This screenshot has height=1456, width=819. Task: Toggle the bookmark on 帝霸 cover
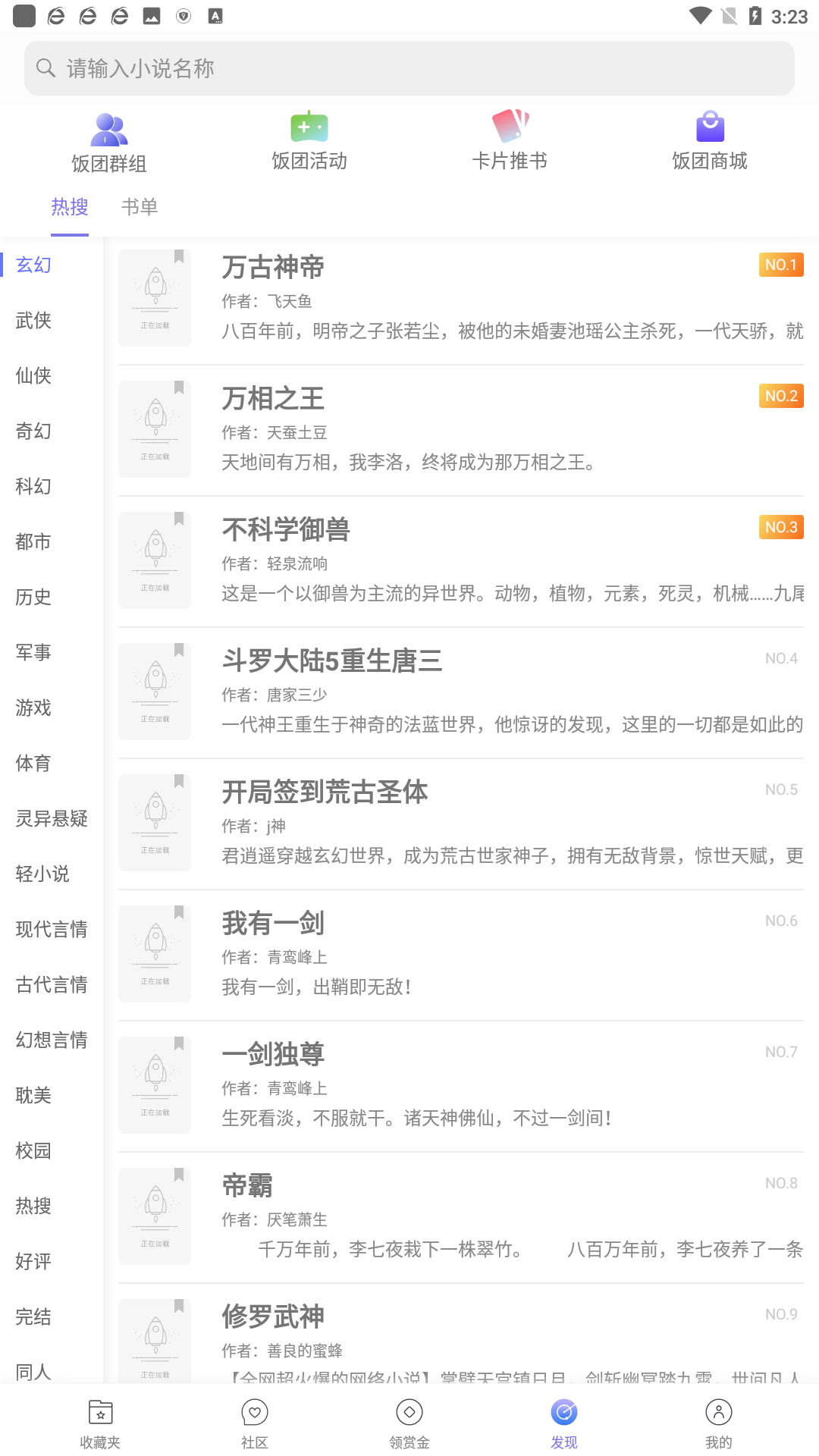coord(179,1175)
